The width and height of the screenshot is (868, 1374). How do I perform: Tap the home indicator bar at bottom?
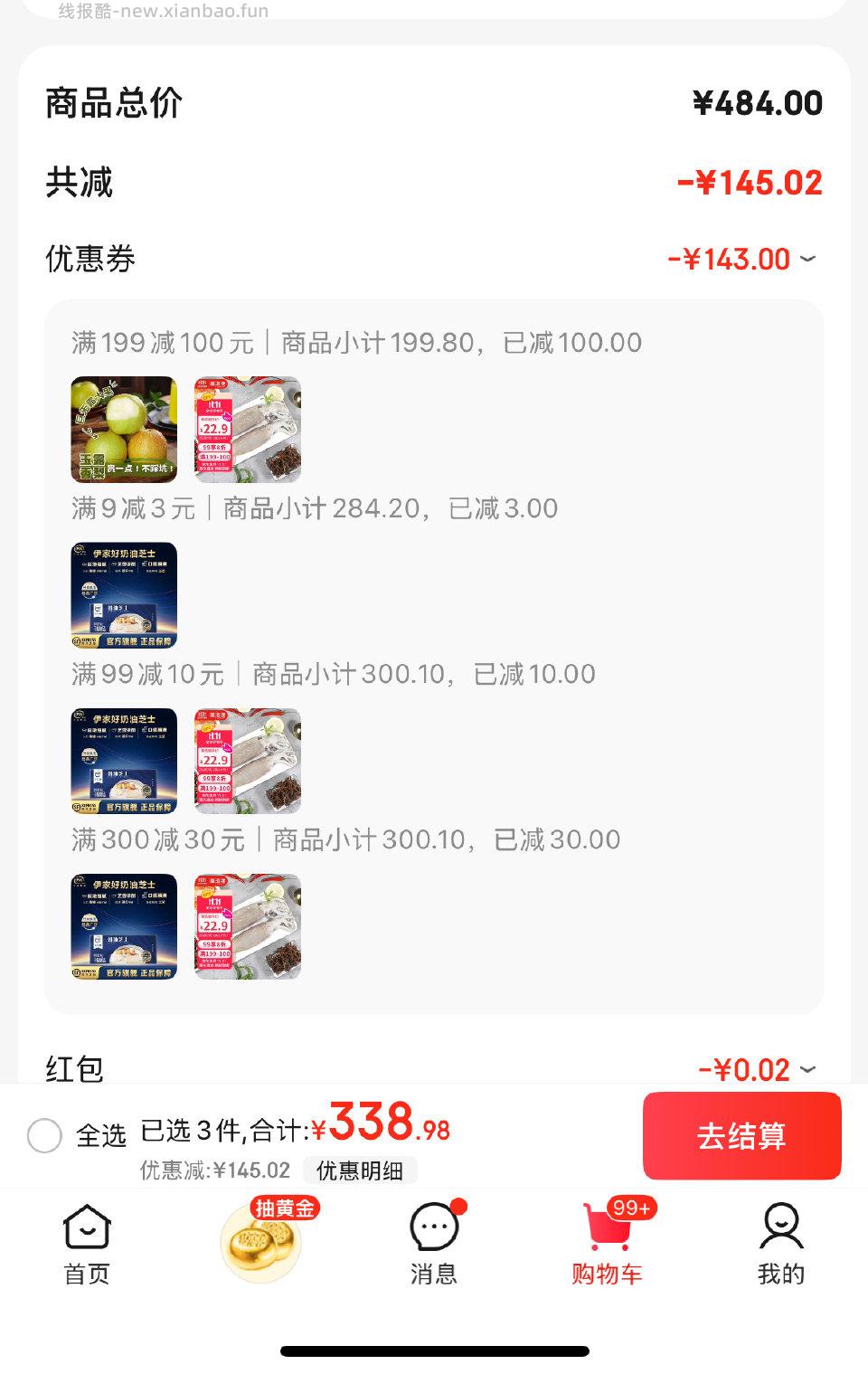tap(434, 1352)
